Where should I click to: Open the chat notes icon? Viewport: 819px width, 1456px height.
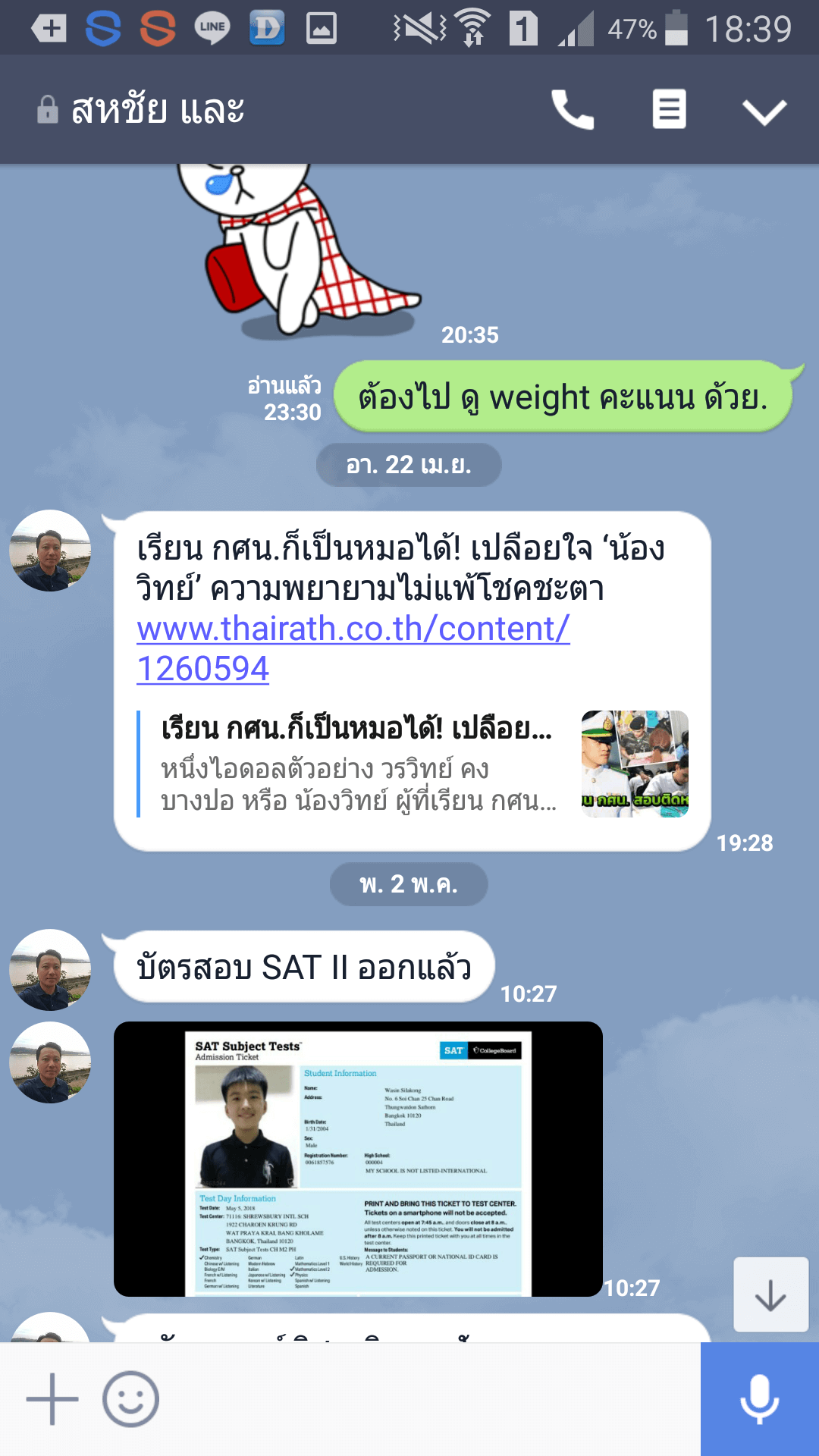coord(670,109)
